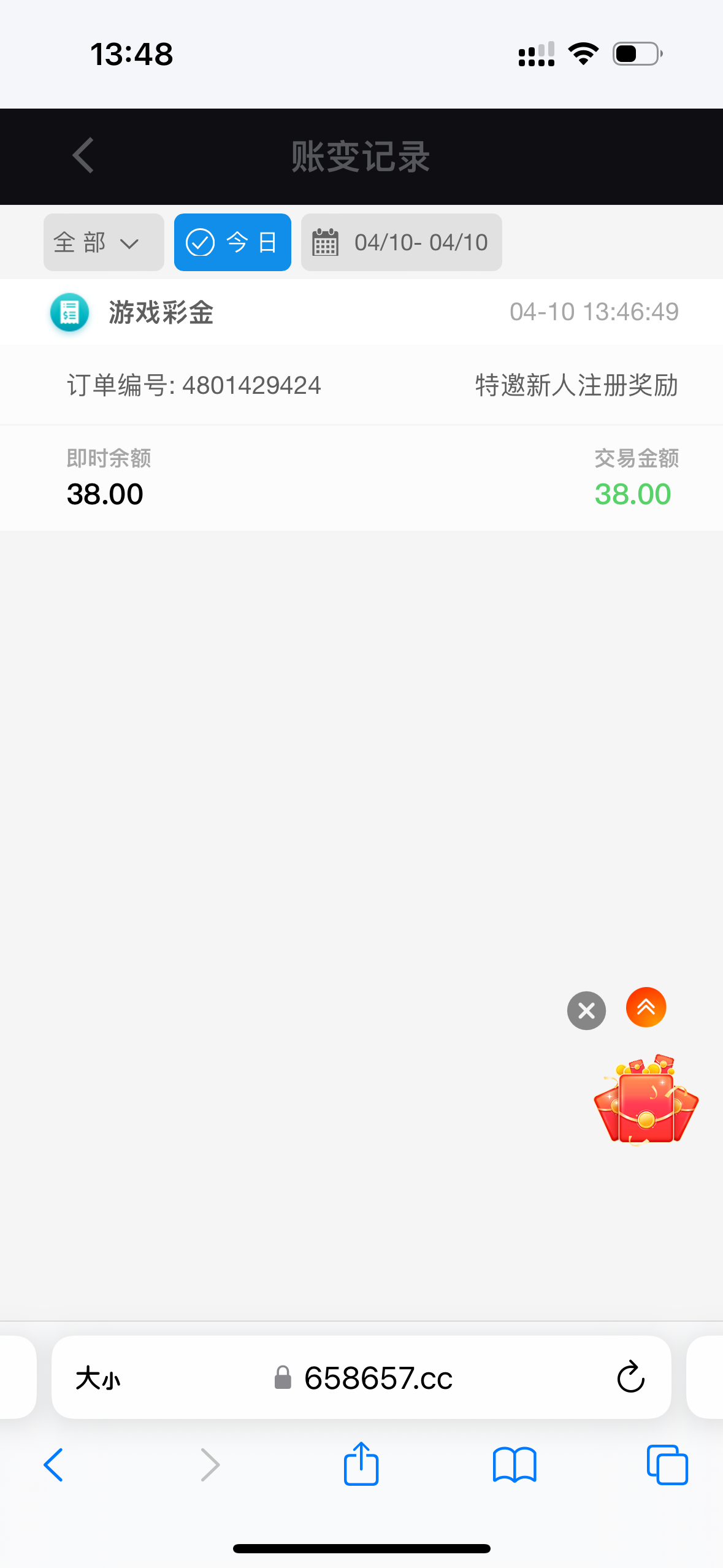
Task: Open Safari's 大小 page settings menu
Action: coord(98,1378)
